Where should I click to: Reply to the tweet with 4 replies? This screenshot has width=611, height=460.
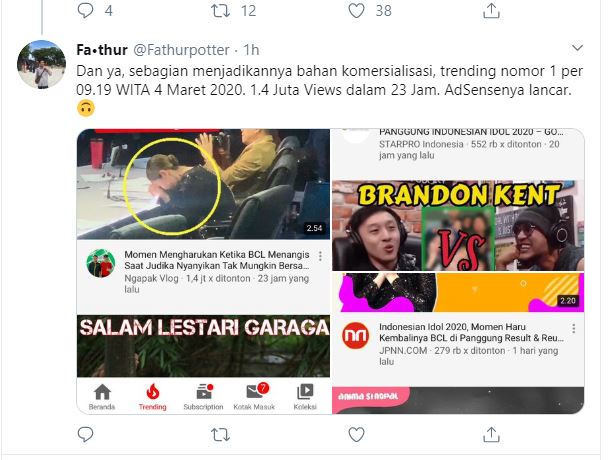[85, 11]
